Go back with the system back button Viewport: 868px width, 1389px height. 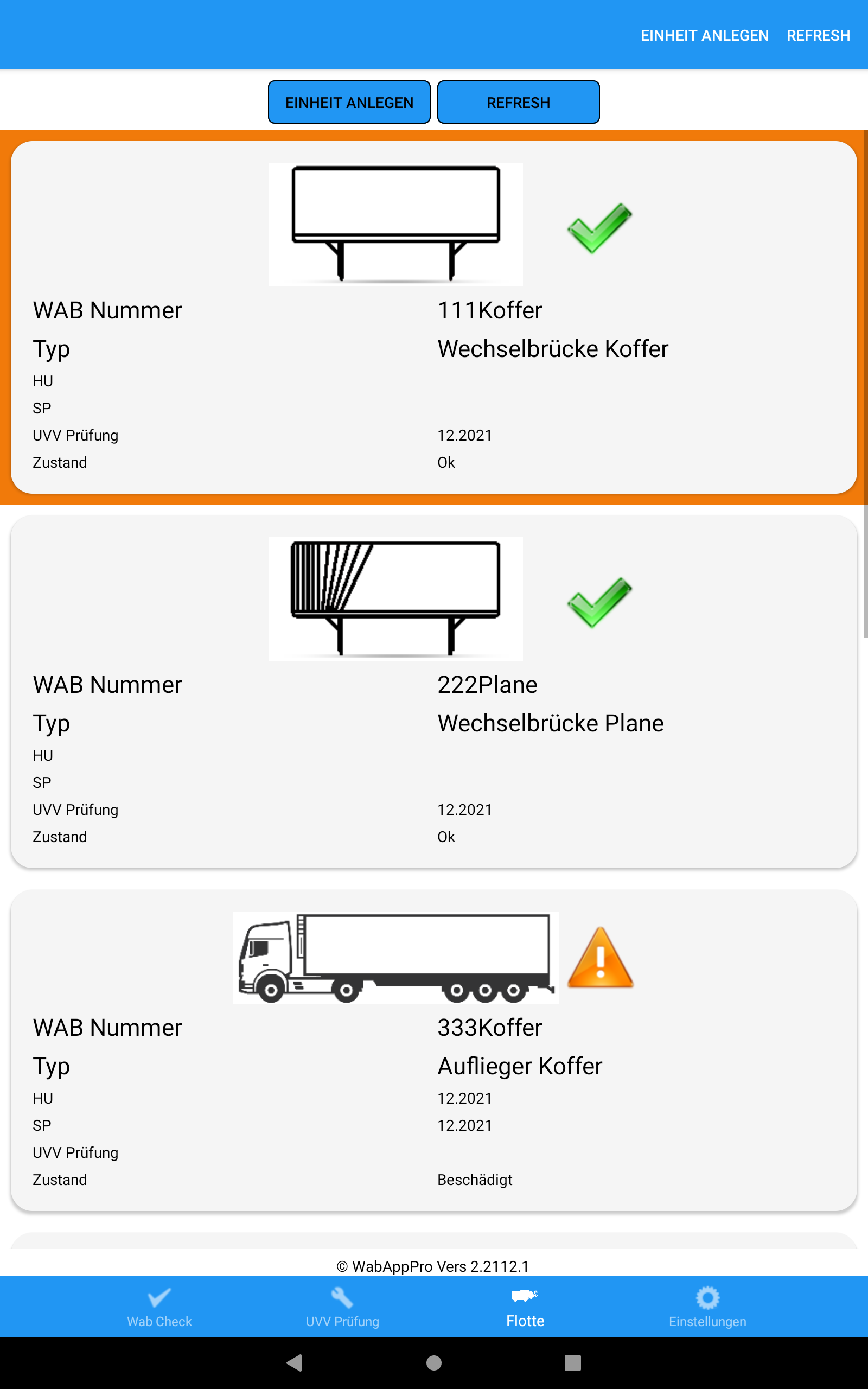tap(295, 1362)
